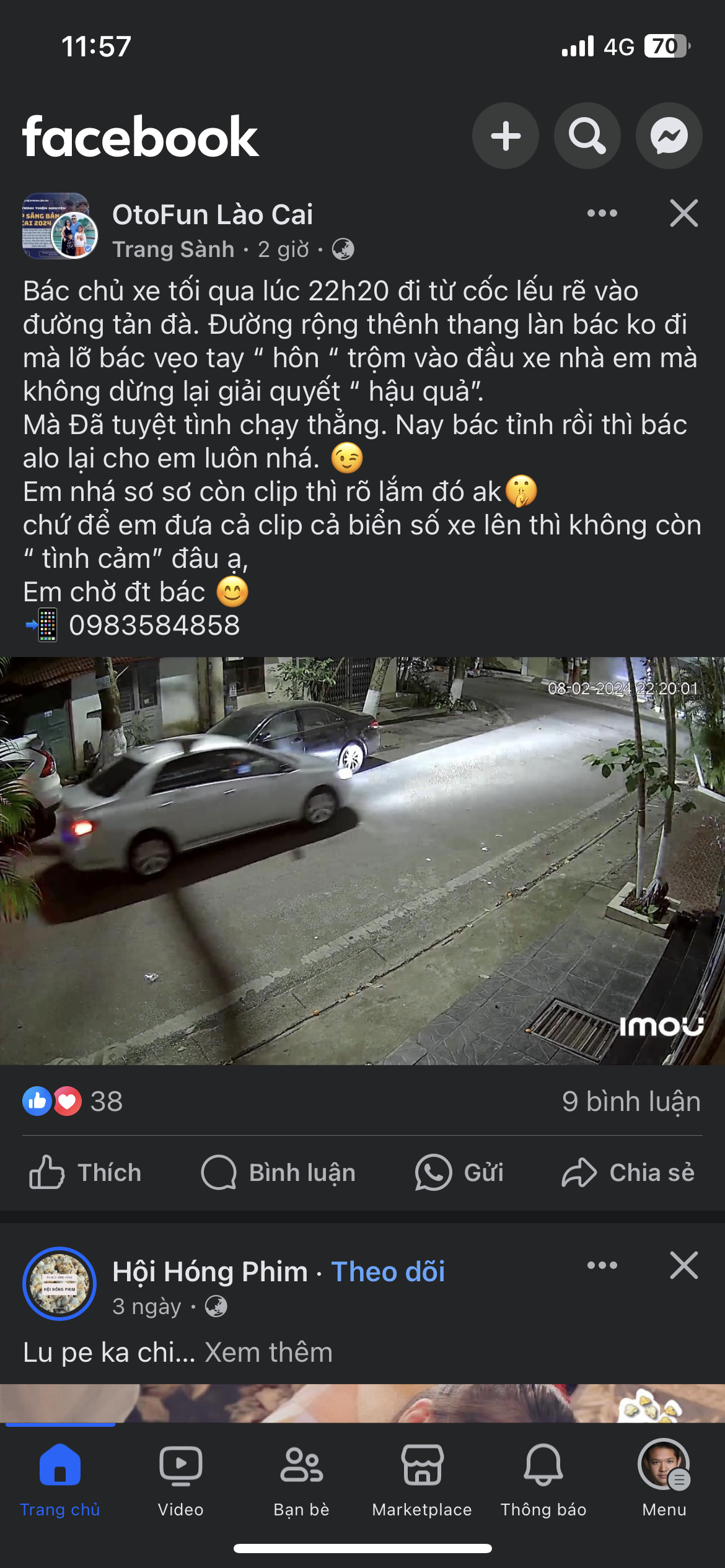The height and width of the screenshot is (1568, 725).
Task: Like the OtoFun Lào Cai post
Action: (x=86, y=1173)
